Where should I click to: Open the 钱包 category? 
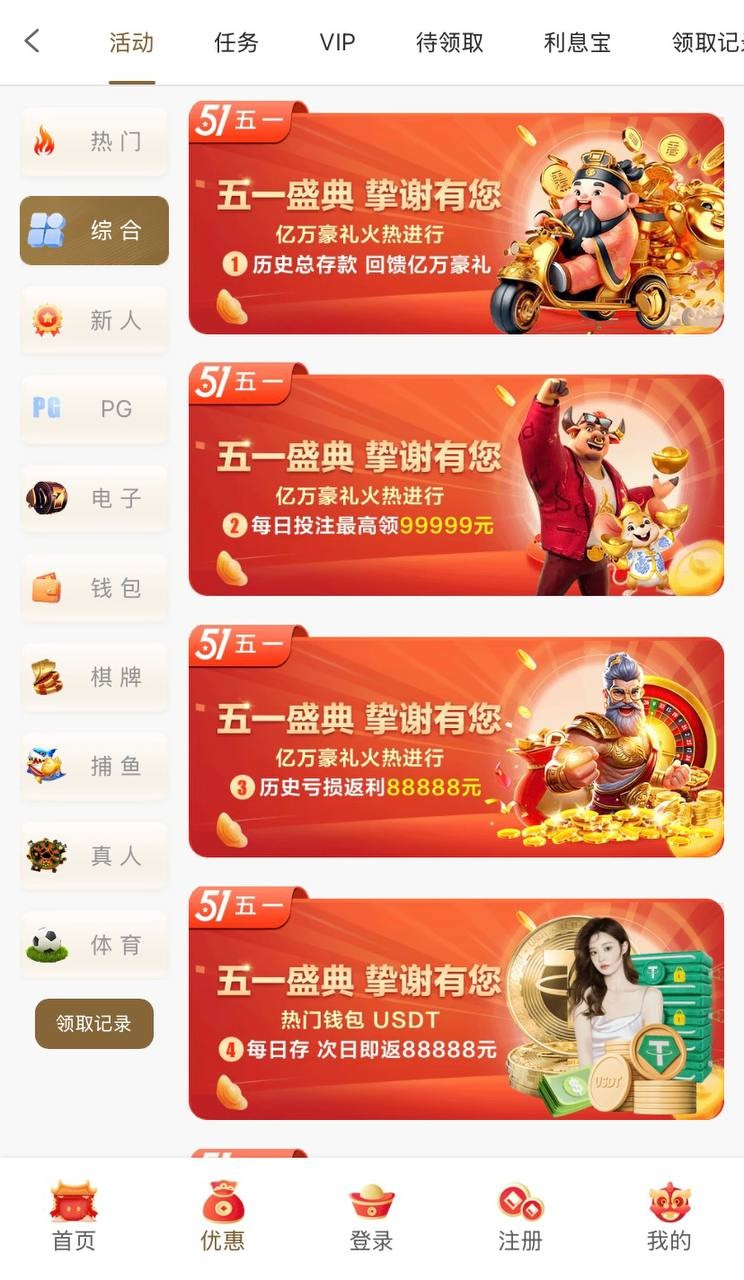click(94, 588)
